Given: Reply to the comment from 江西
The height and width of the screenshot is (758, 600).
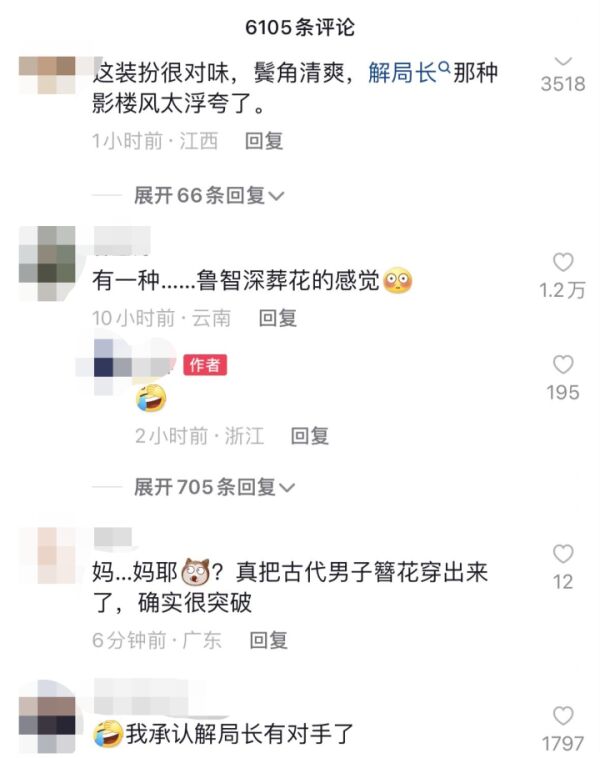Looking at the screenshot, I should pos(264,141).
